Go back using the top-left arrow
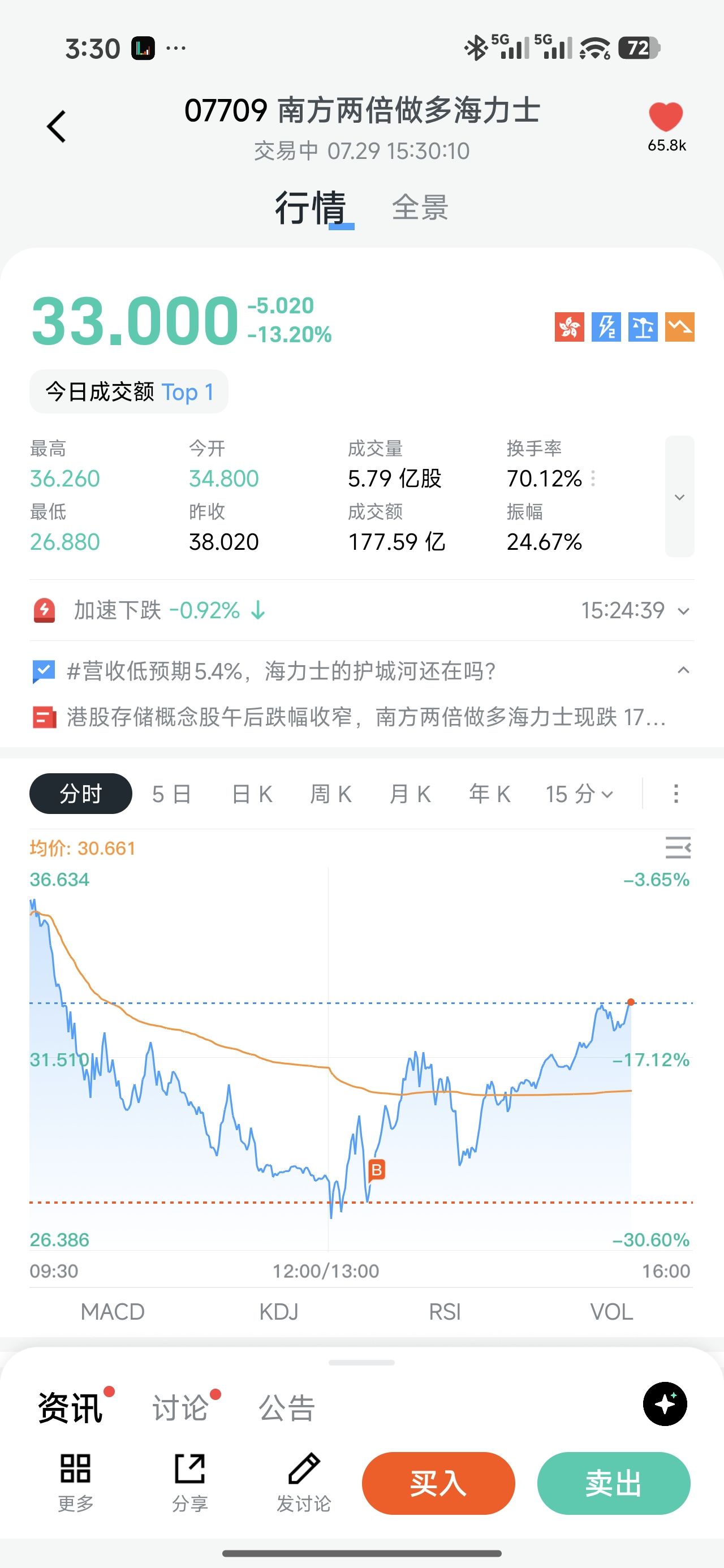 coord(56,127)
